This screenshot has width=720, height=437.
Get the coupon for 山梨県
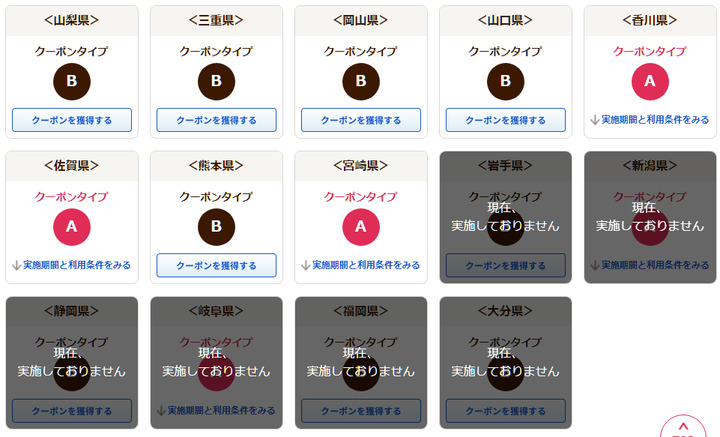coord(72,120)
